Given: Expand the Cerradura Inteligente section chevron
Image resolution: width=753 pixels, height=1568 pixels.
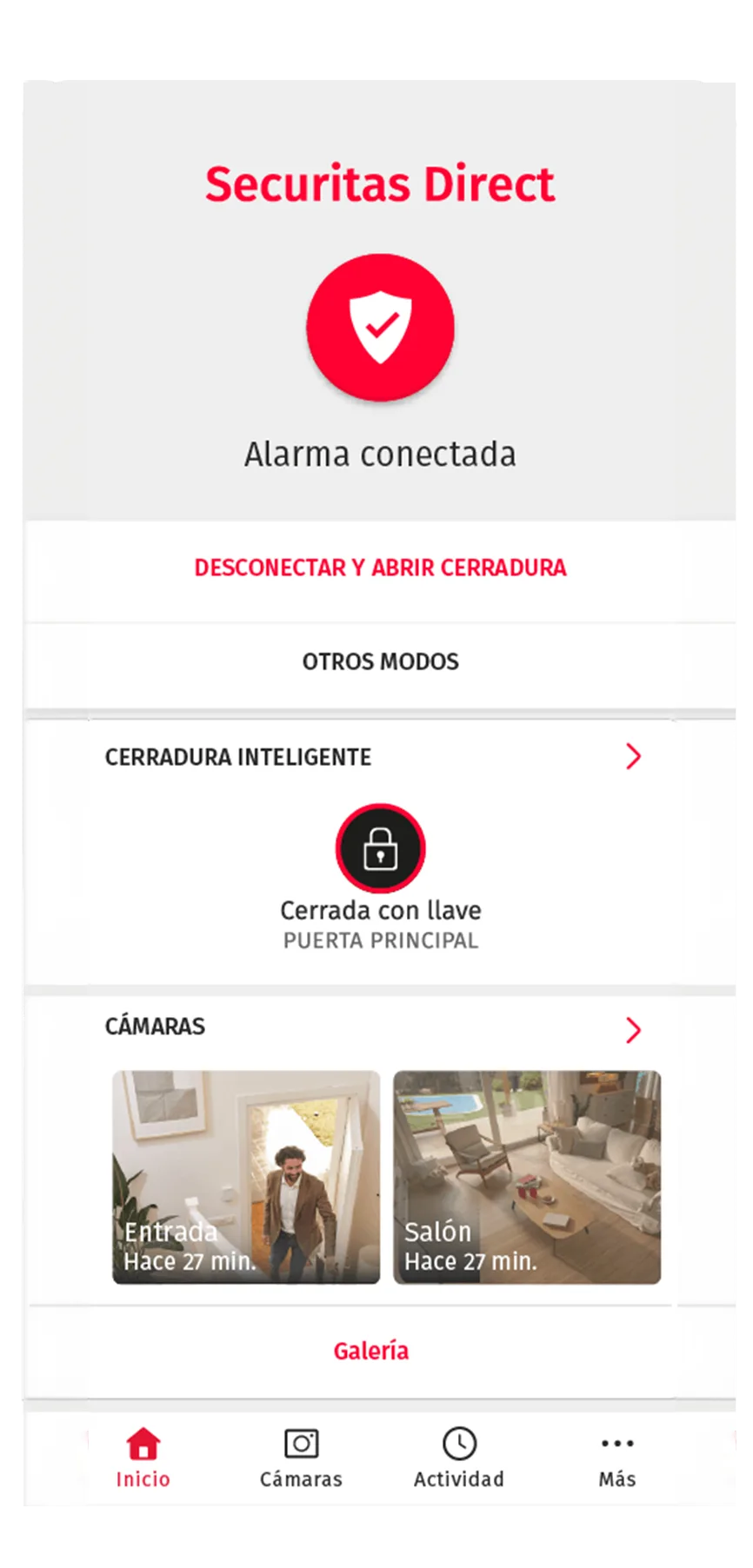Looking at the screenshot, I should [x=634, y=756].
